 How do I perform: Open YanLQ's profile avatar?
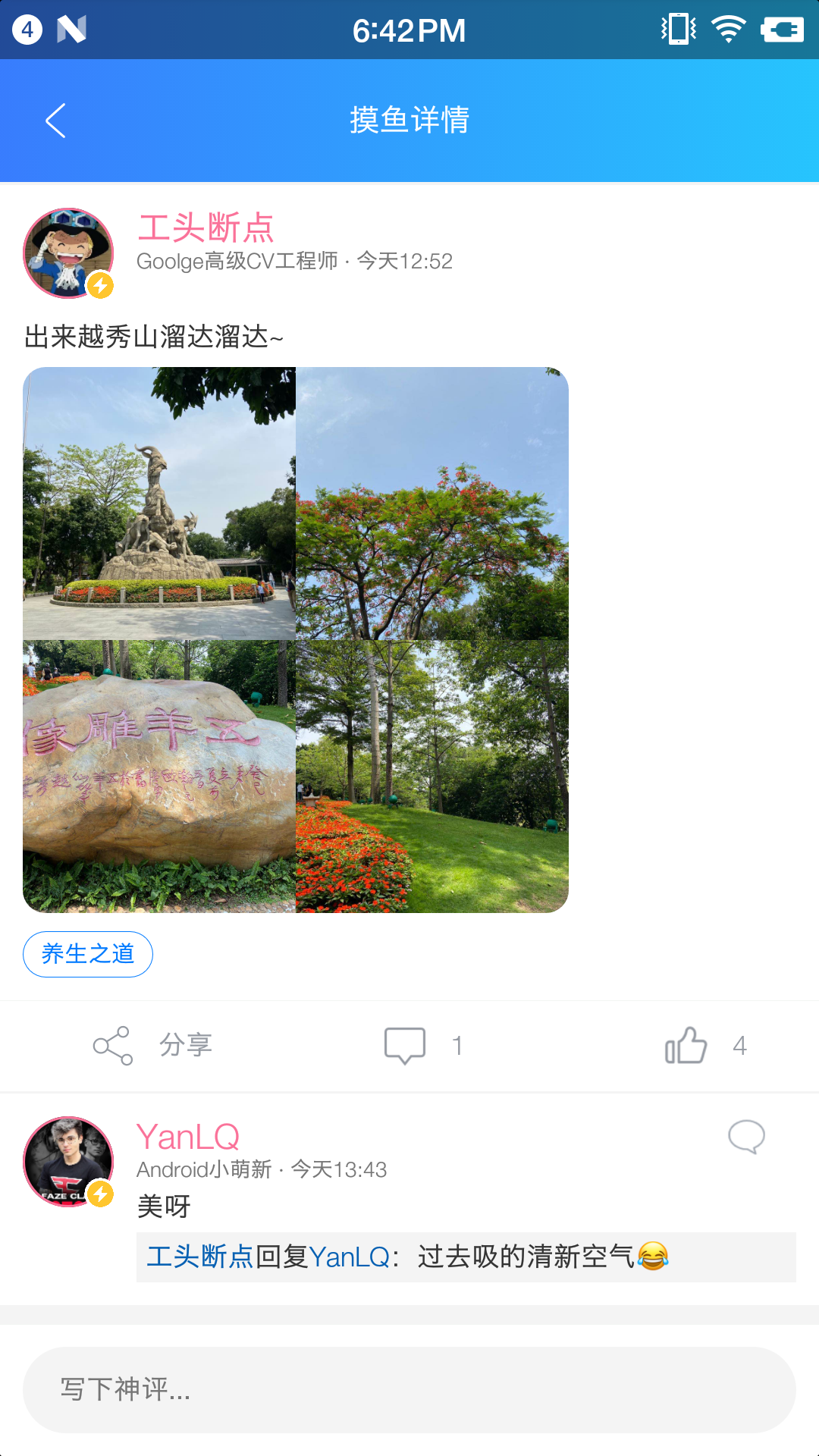(68, 1161)
